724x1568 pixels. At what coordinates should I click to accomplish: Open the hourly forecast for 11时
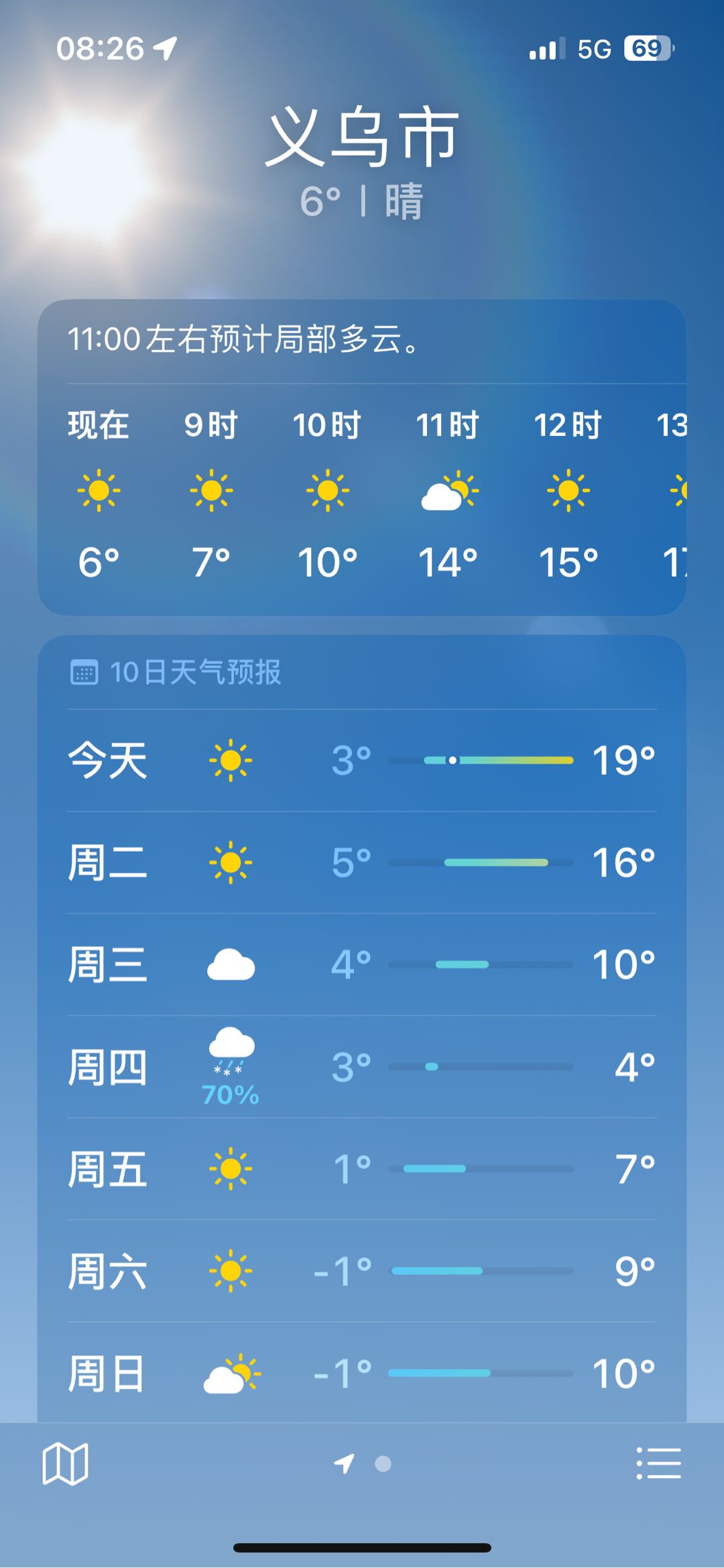[x=448, y=493]
